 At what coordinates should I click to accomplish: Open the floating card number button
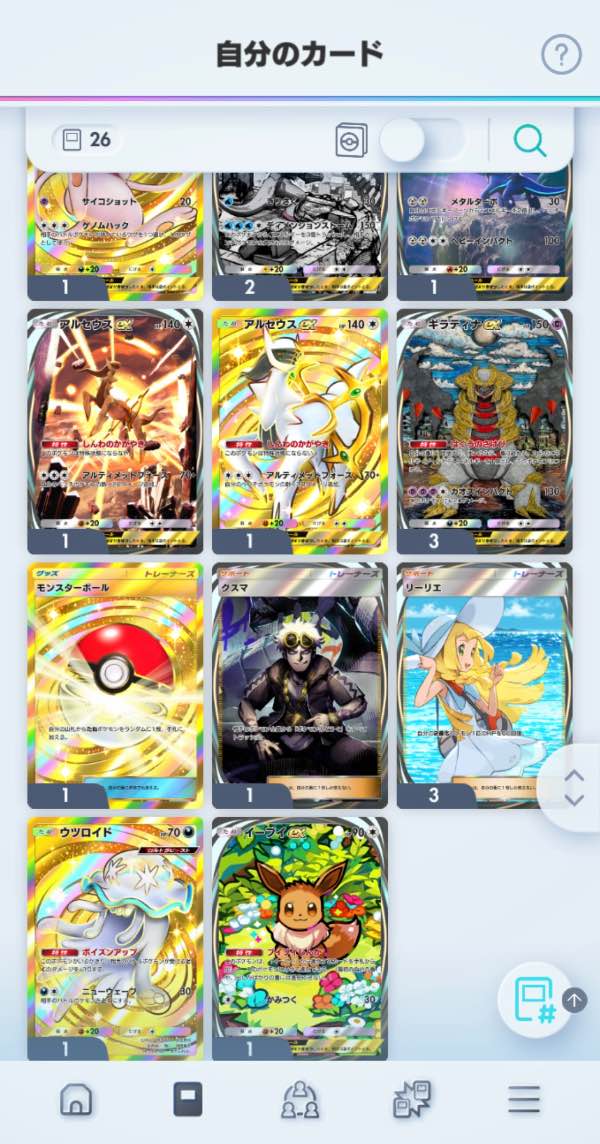535,997
